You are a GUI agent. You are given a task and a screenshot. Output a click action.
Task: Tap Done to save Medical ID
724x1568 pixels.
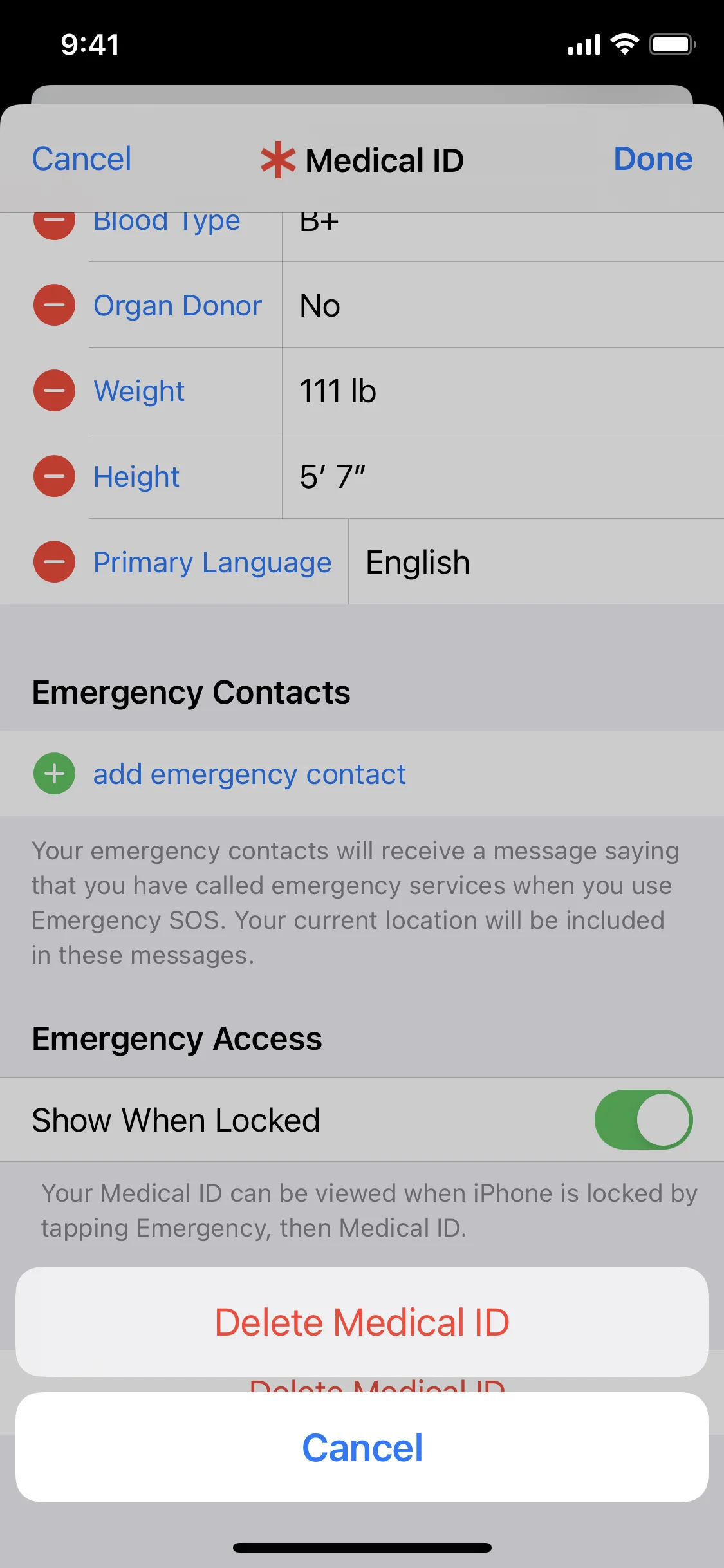[x=653, y=159]
